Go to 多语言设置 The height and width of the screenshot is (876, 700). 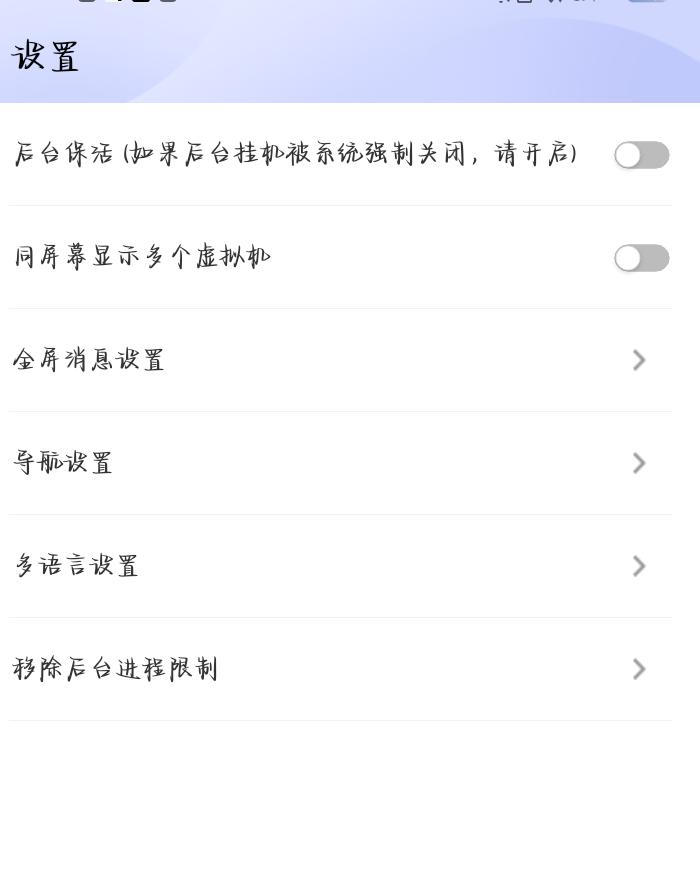[340, 566]
